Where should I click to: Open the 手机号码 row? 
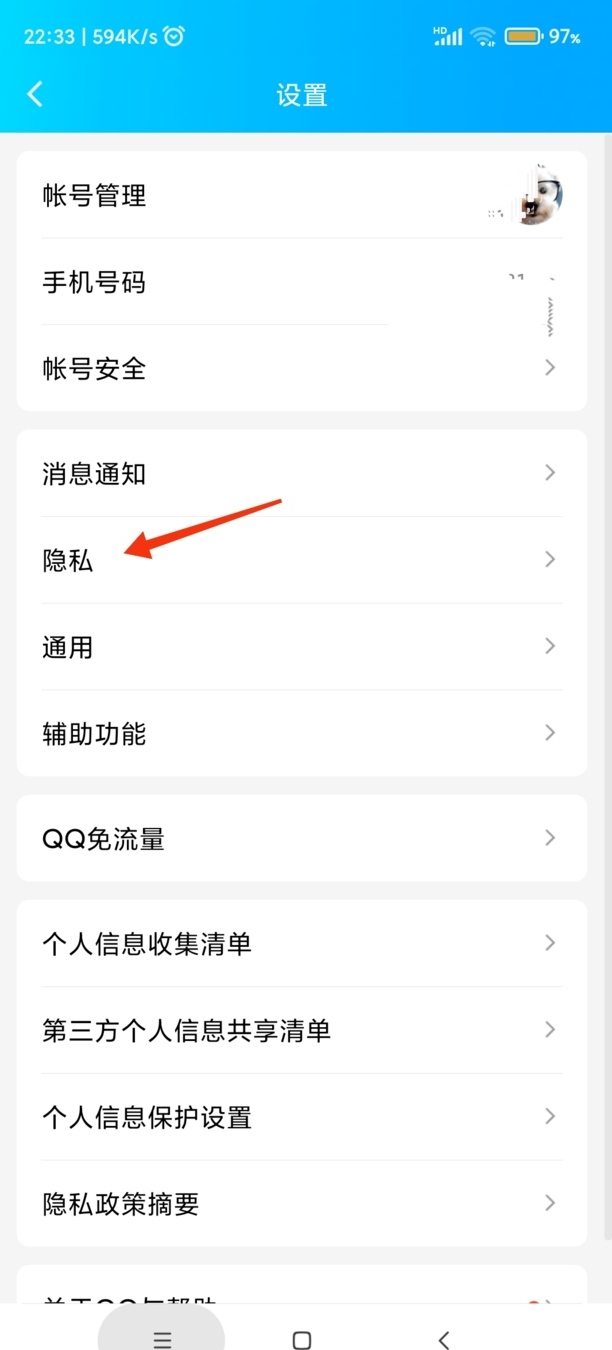click(x=300, y=283)
